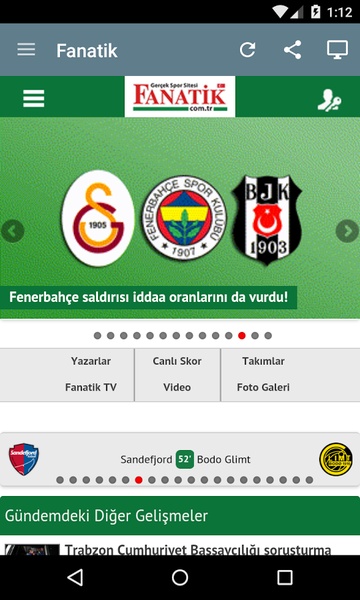This screenshot has width=360, height=600.
Task: Open the user login icon
Action: point(330,100)
